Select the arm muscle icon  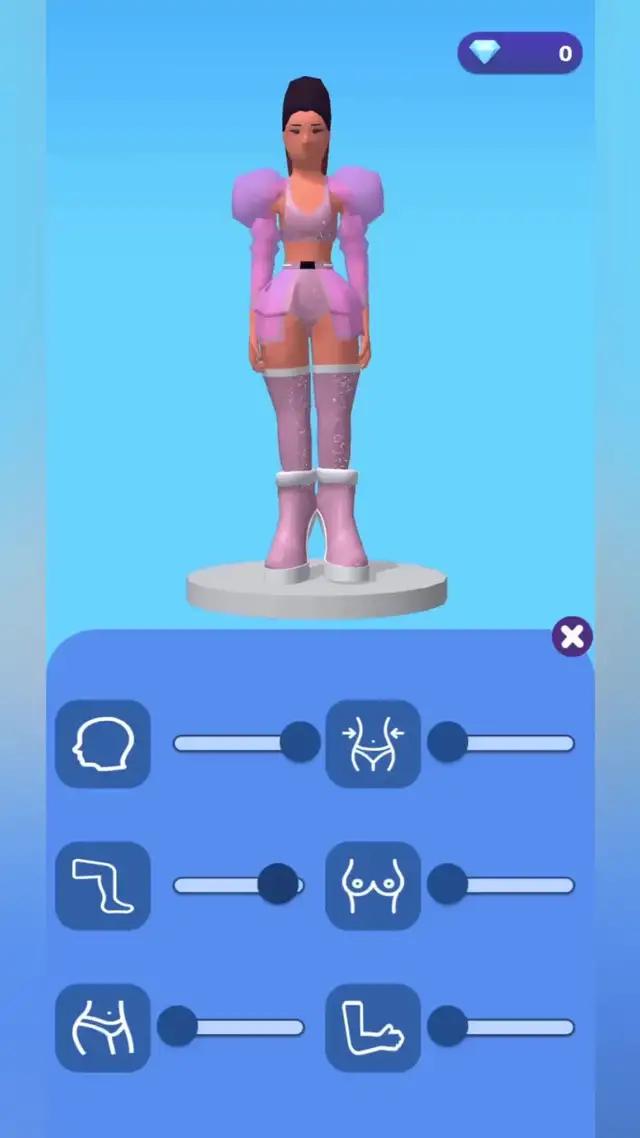point(373,1028)
